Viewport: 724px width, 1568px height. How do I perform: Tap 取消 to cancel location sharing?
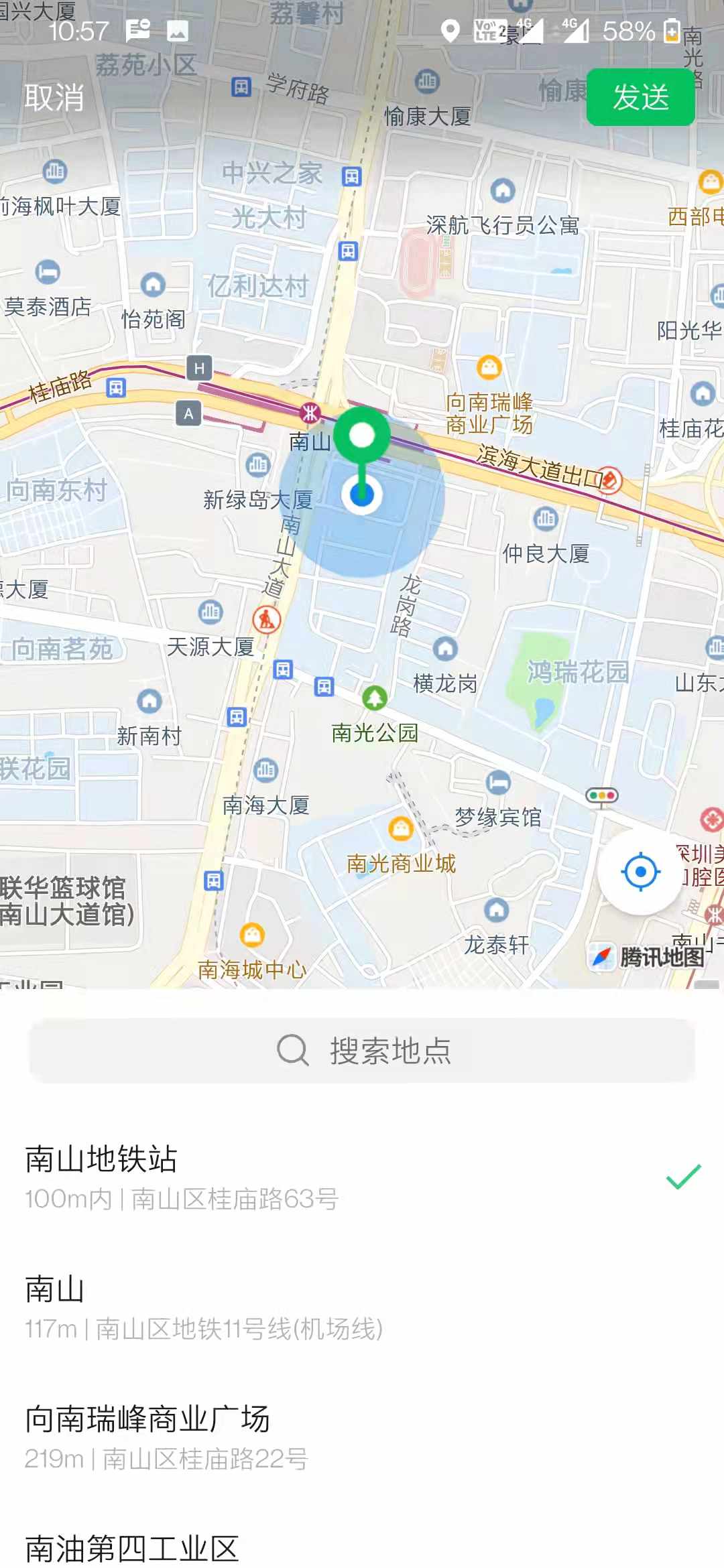coord(54,98)
